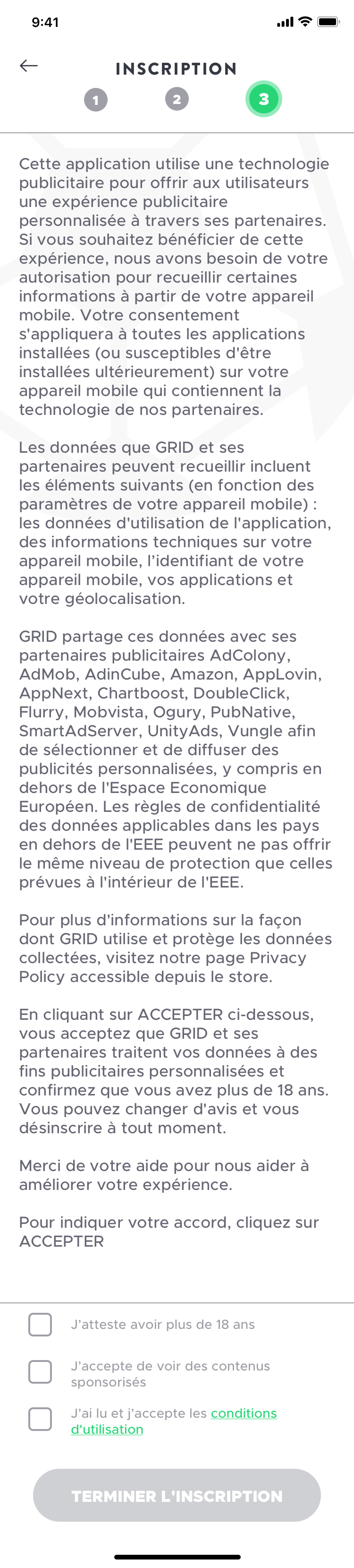Screen dimensions: 354x1568
Task: Tap Terminer l'inscription button
Action: coord(177,1496)
